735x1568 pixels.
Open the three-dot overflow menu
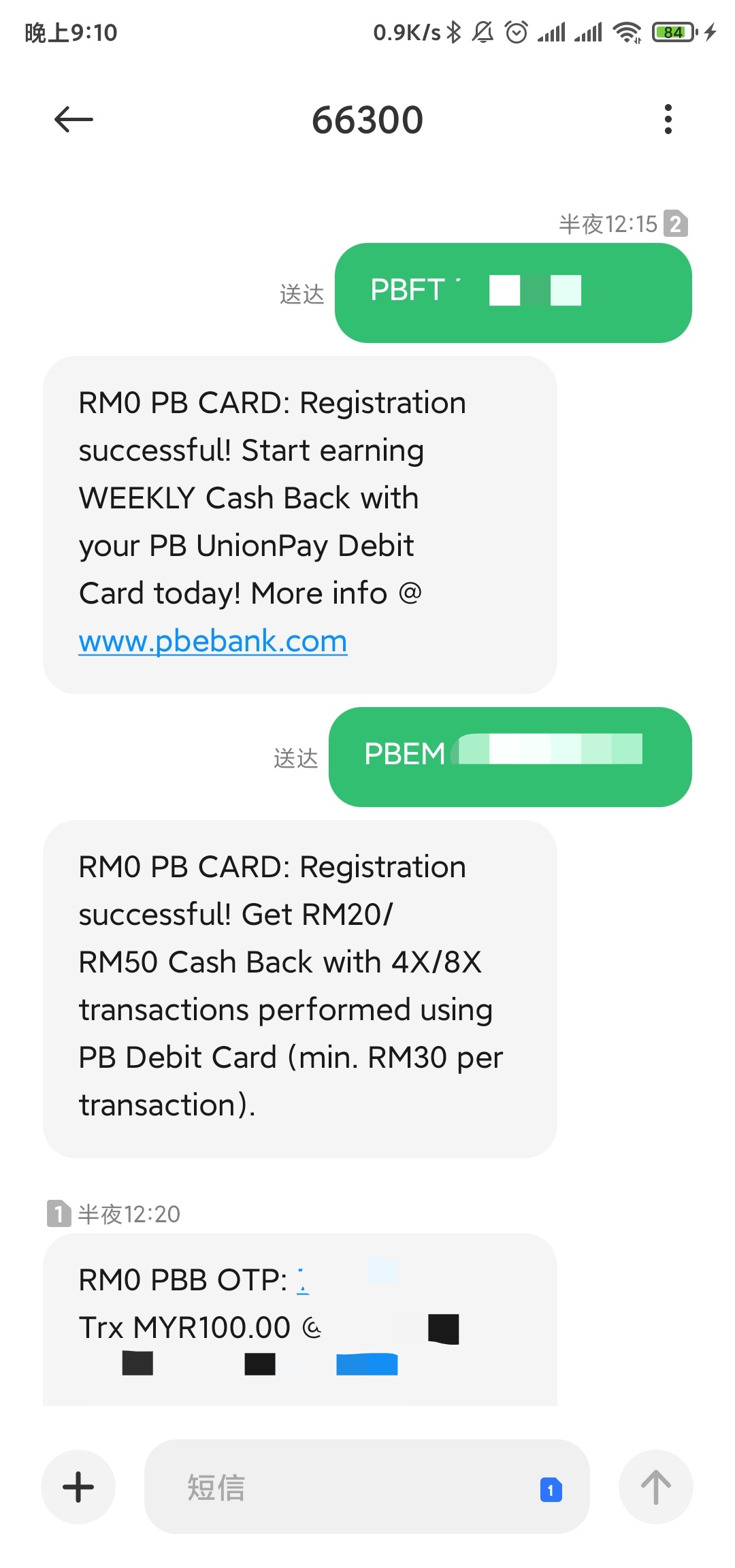point(668,120)
